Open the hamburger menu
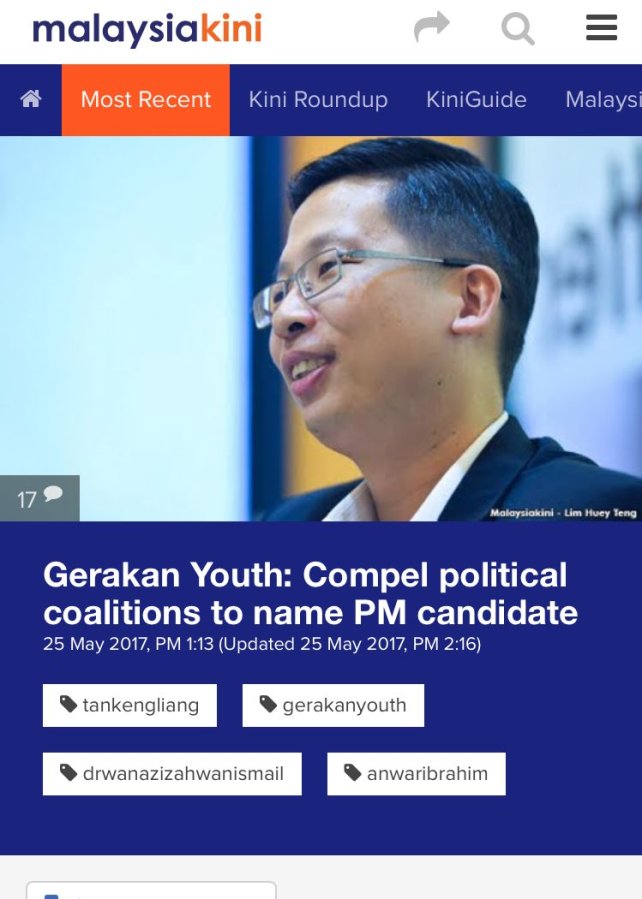The image size is (642, 899). [601, 29]
